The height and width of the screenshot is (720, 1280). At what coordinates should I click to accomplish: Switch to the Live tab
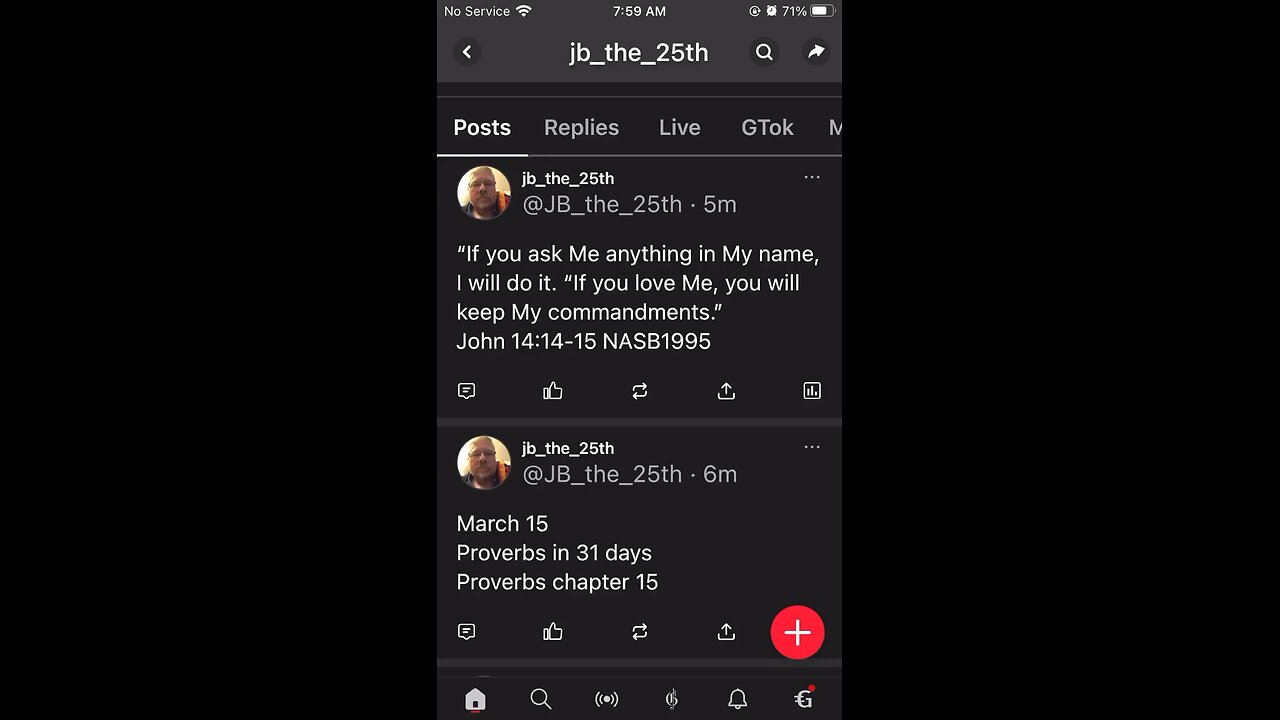click(679, 128)
